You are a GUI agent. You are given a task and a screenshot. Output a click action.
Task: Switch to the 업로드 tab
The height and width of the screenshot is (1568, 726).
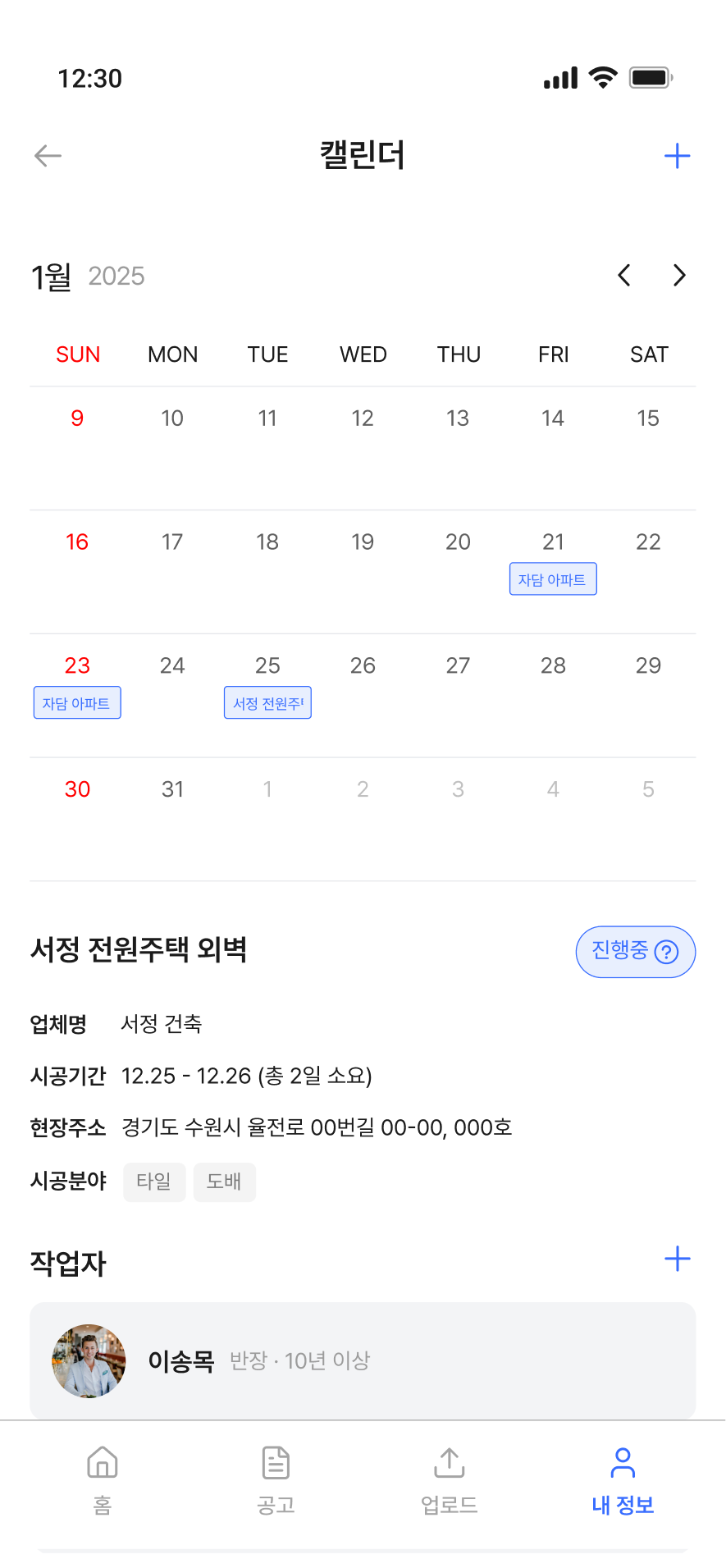pyautogui.click(x=449, y=1479)
